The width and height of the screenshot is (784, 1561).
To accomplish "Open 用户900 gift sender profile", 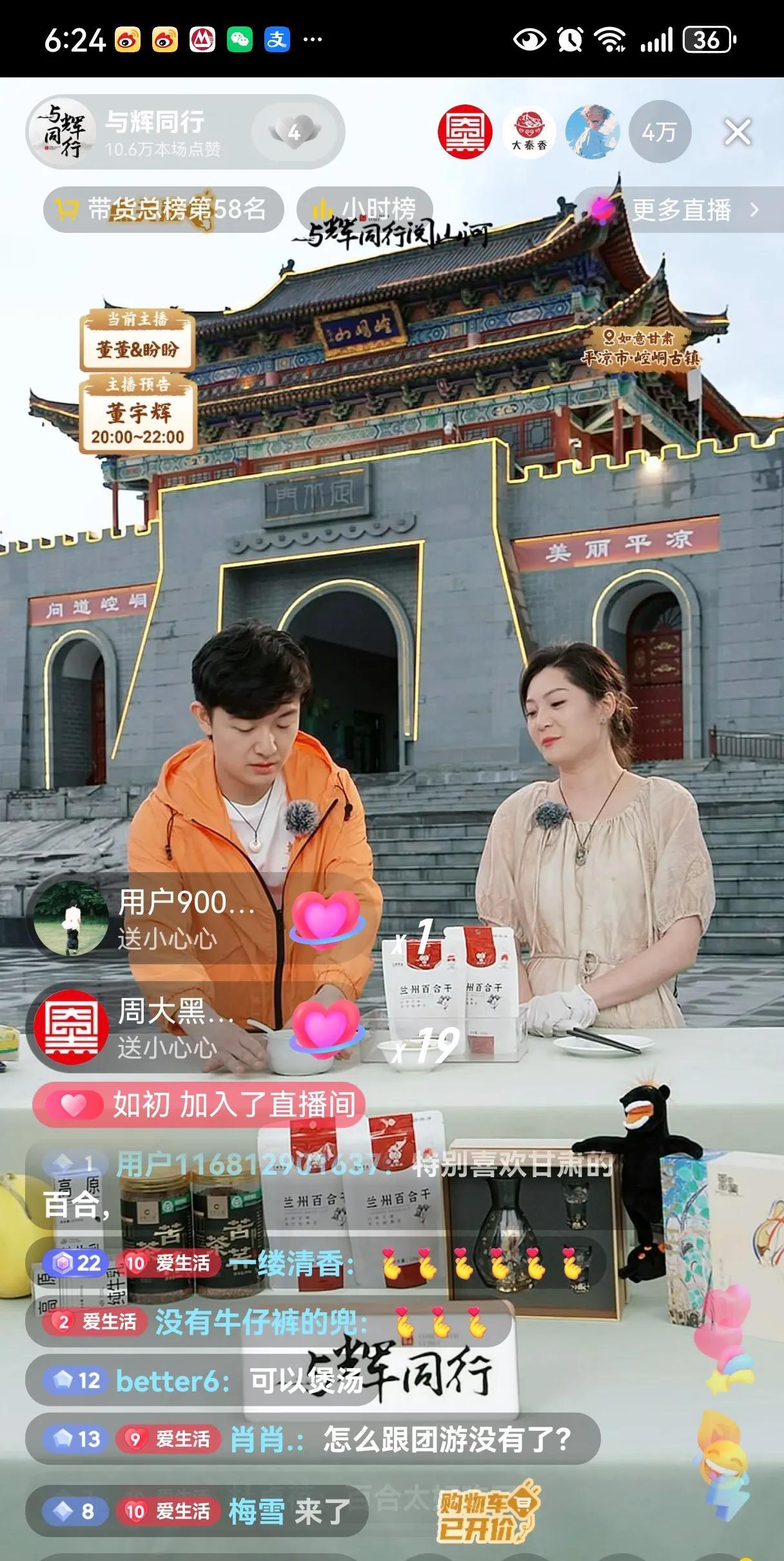I will [x=71, y=917].
